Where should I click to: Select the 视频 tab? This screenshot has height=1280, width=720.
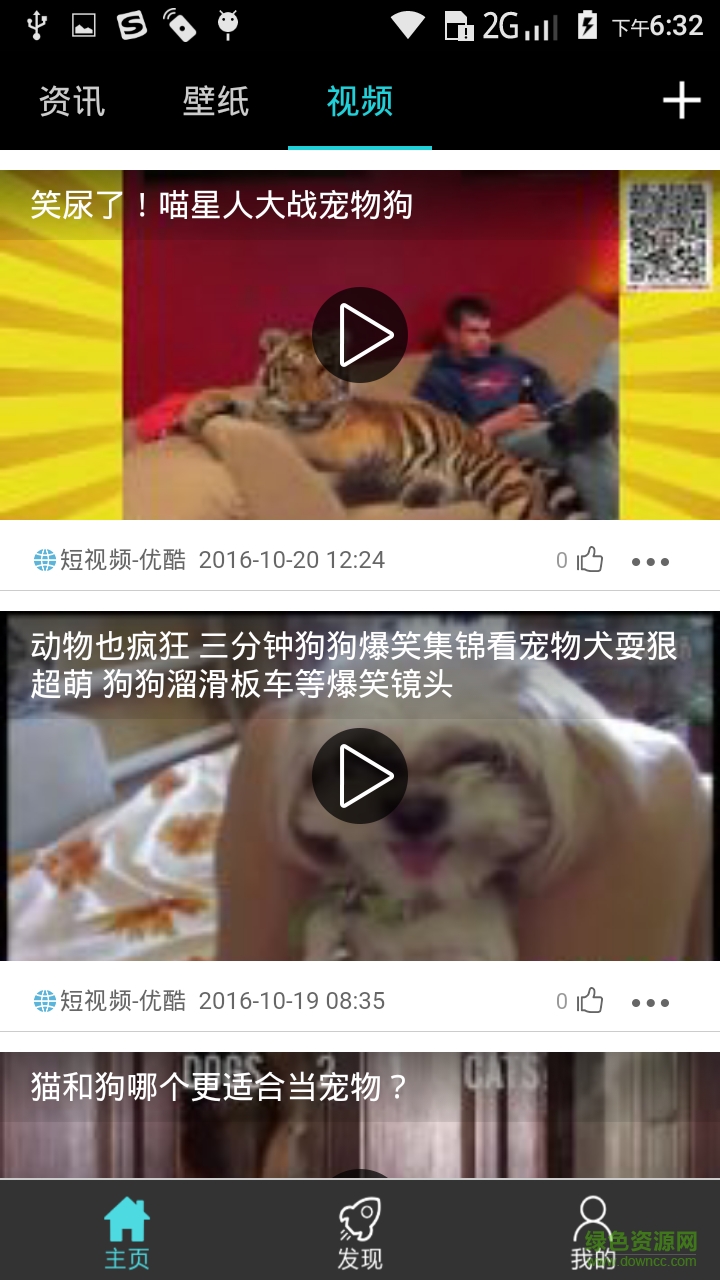click(360, 101)
